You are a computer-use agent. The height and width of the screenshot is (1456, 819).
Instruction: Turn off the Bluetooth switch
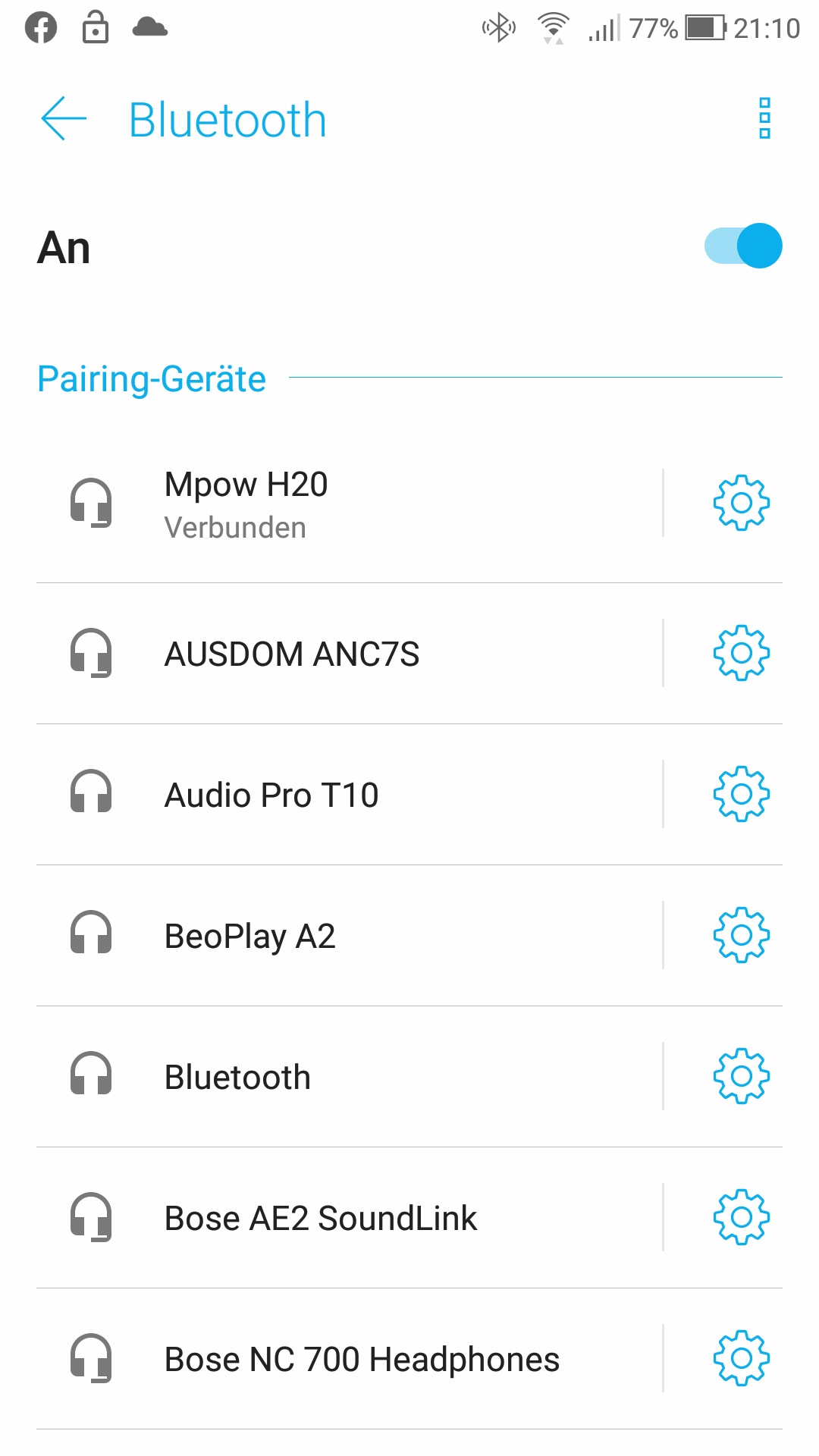(743, 246)
